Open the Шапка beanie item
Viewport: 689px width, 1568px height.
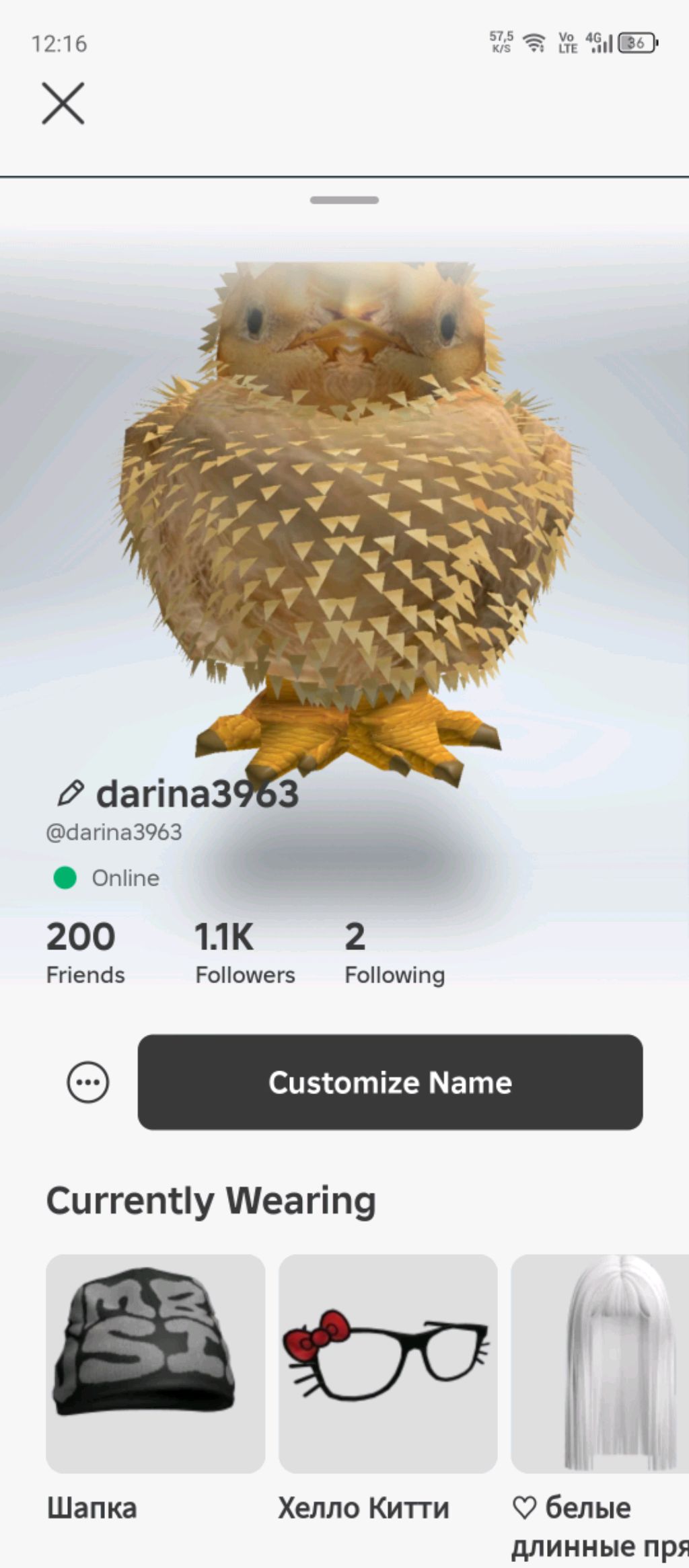click(x=155, y=1363)
